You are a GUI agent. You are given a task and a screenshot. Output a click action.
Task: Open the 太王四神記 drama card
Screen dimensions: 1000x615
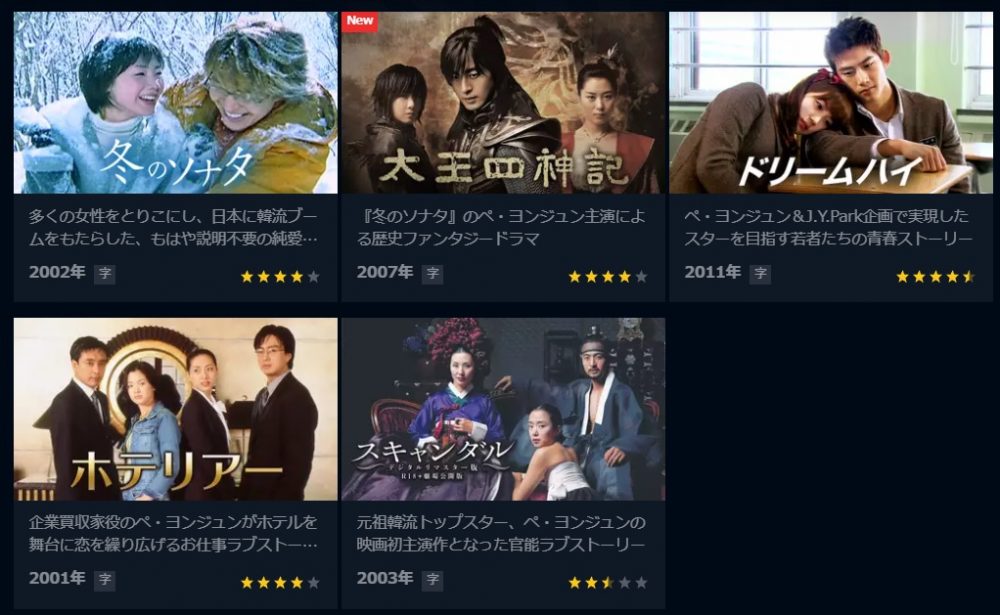[502, 103]
